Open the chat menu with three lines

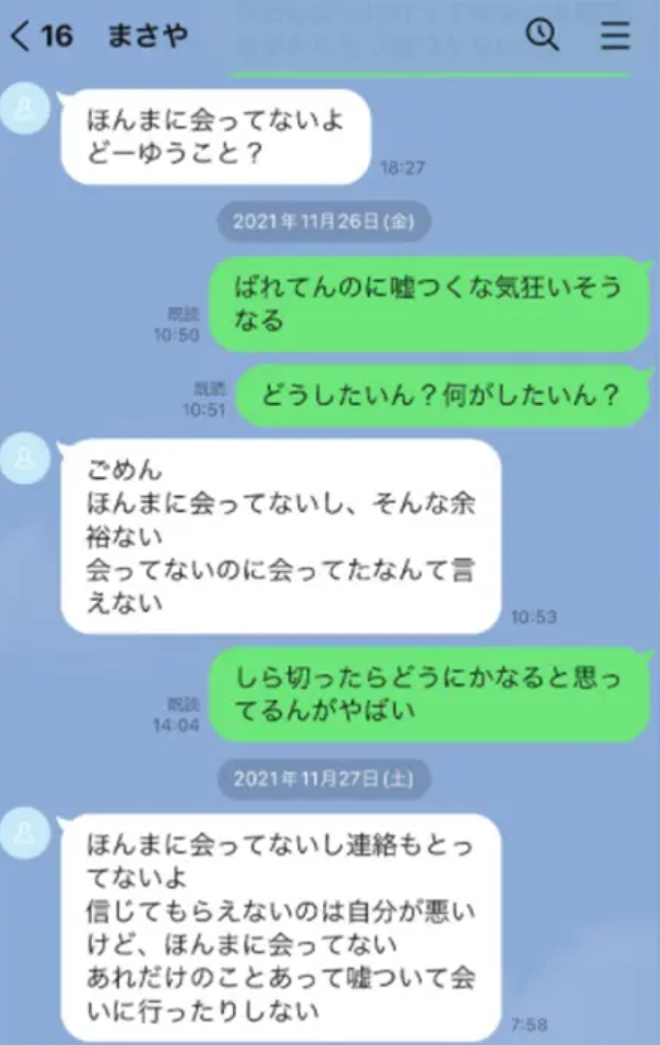pos(615,36)
